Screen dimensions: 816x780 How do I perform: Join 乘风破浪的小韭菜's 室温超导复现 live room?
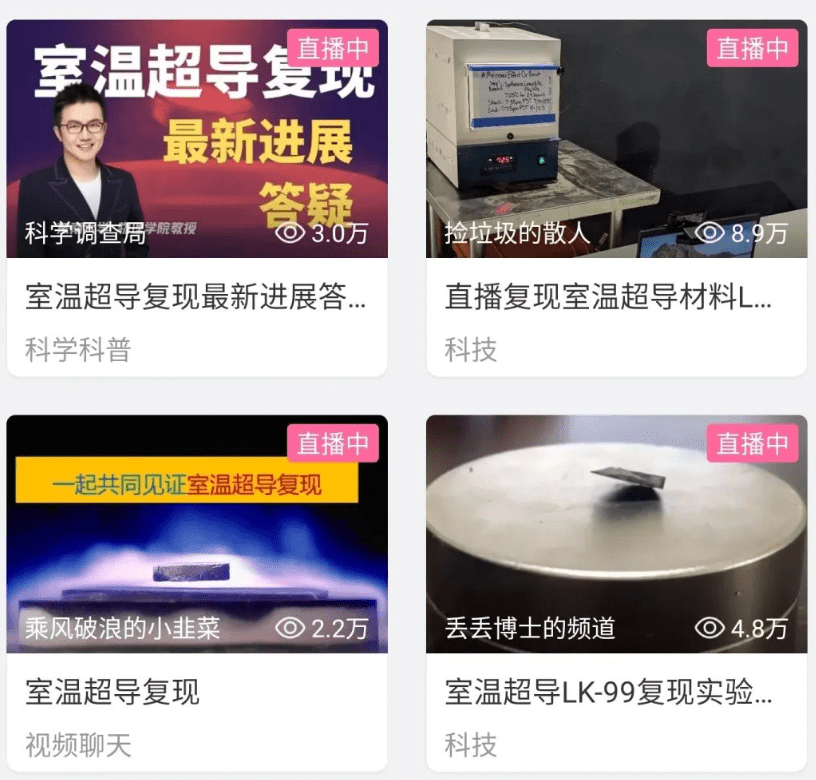(197, 535)
